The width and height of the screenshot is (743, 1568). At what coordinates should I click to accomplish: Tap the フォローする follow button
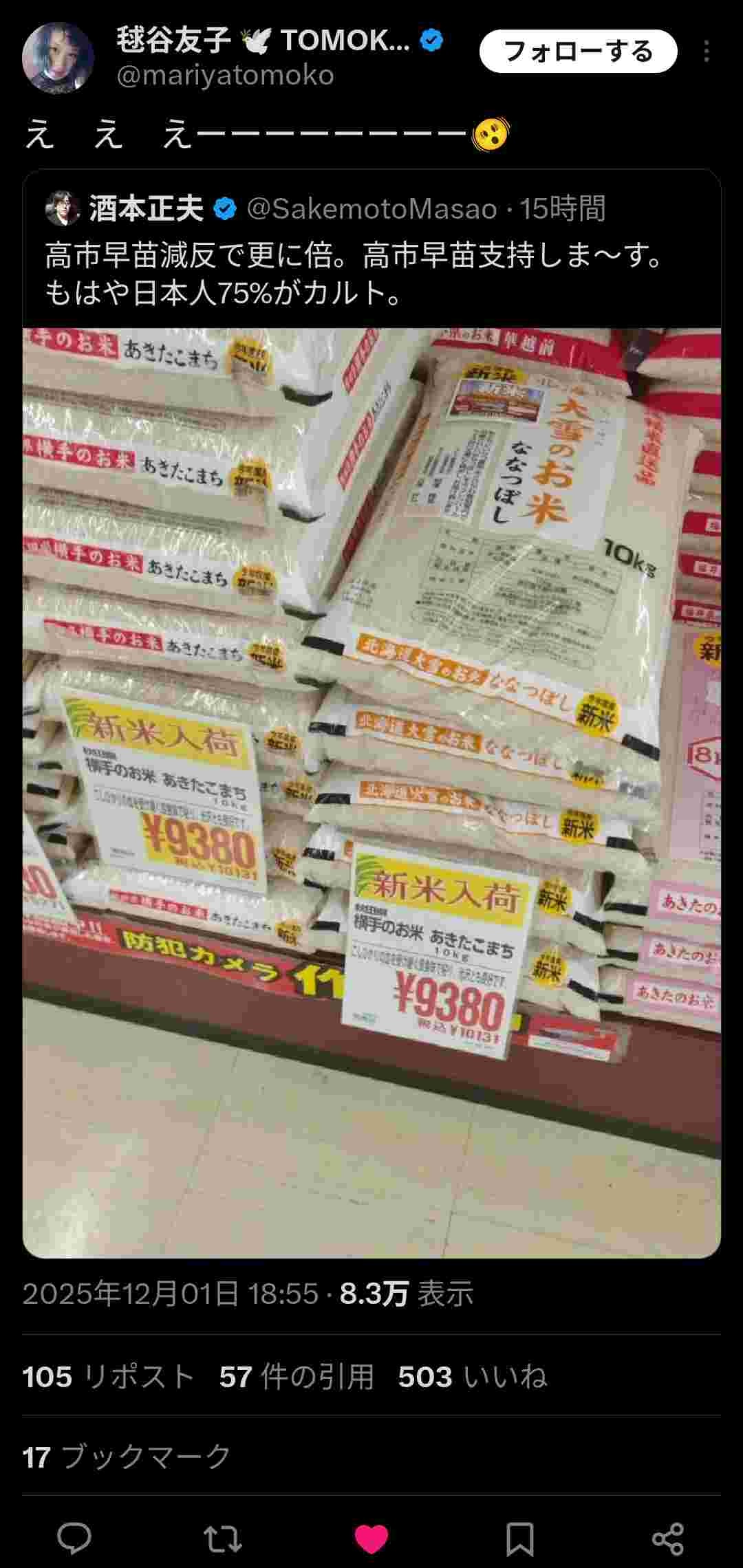578,52
